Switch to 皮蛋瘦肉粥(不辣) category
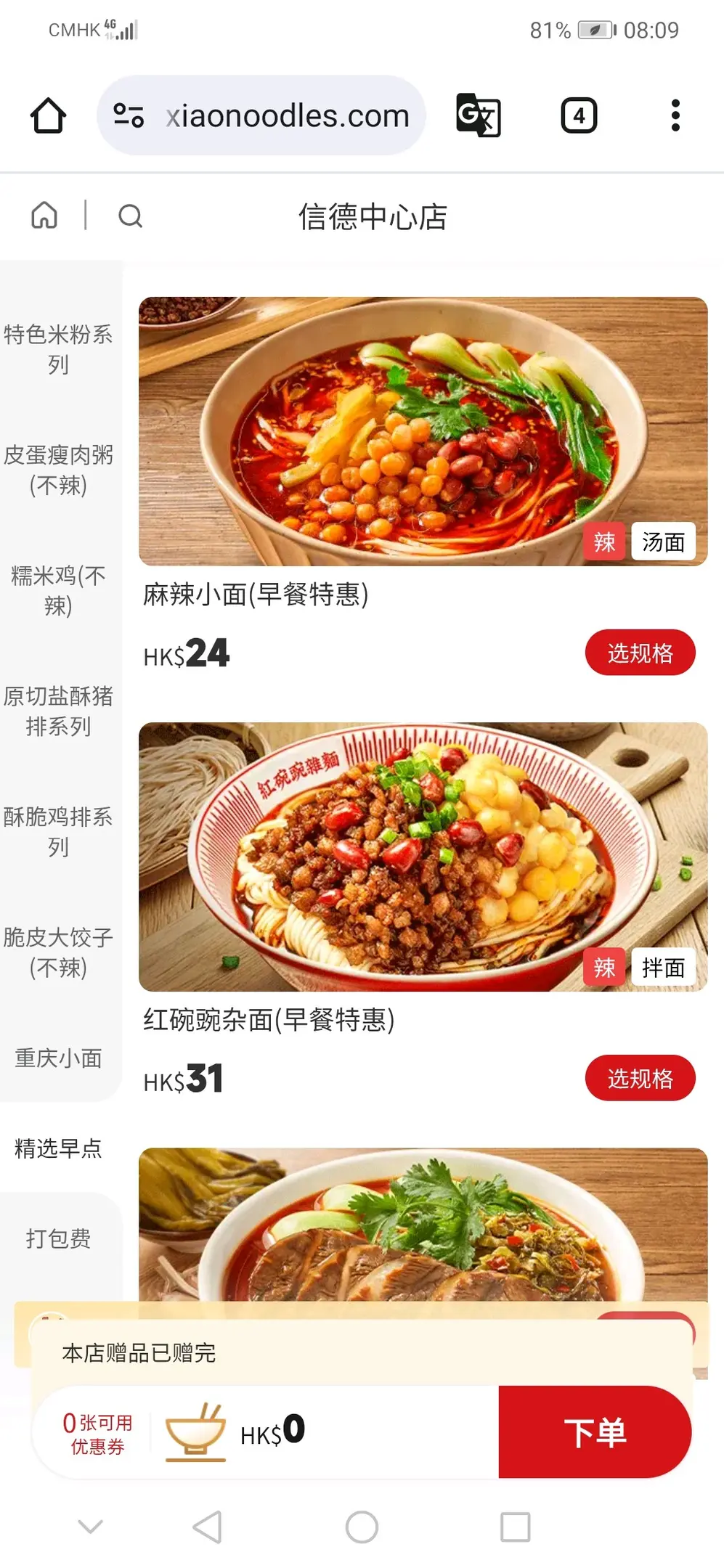 tap(58, 470)
